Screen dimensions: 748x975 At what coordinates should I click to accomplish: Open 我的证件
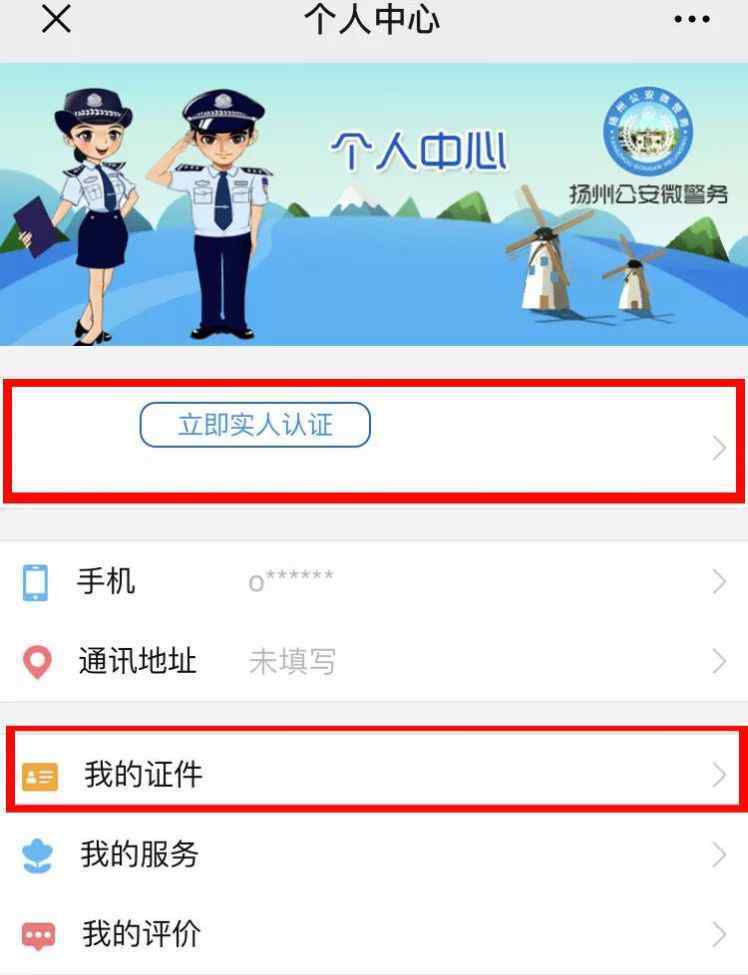point(373,774)
